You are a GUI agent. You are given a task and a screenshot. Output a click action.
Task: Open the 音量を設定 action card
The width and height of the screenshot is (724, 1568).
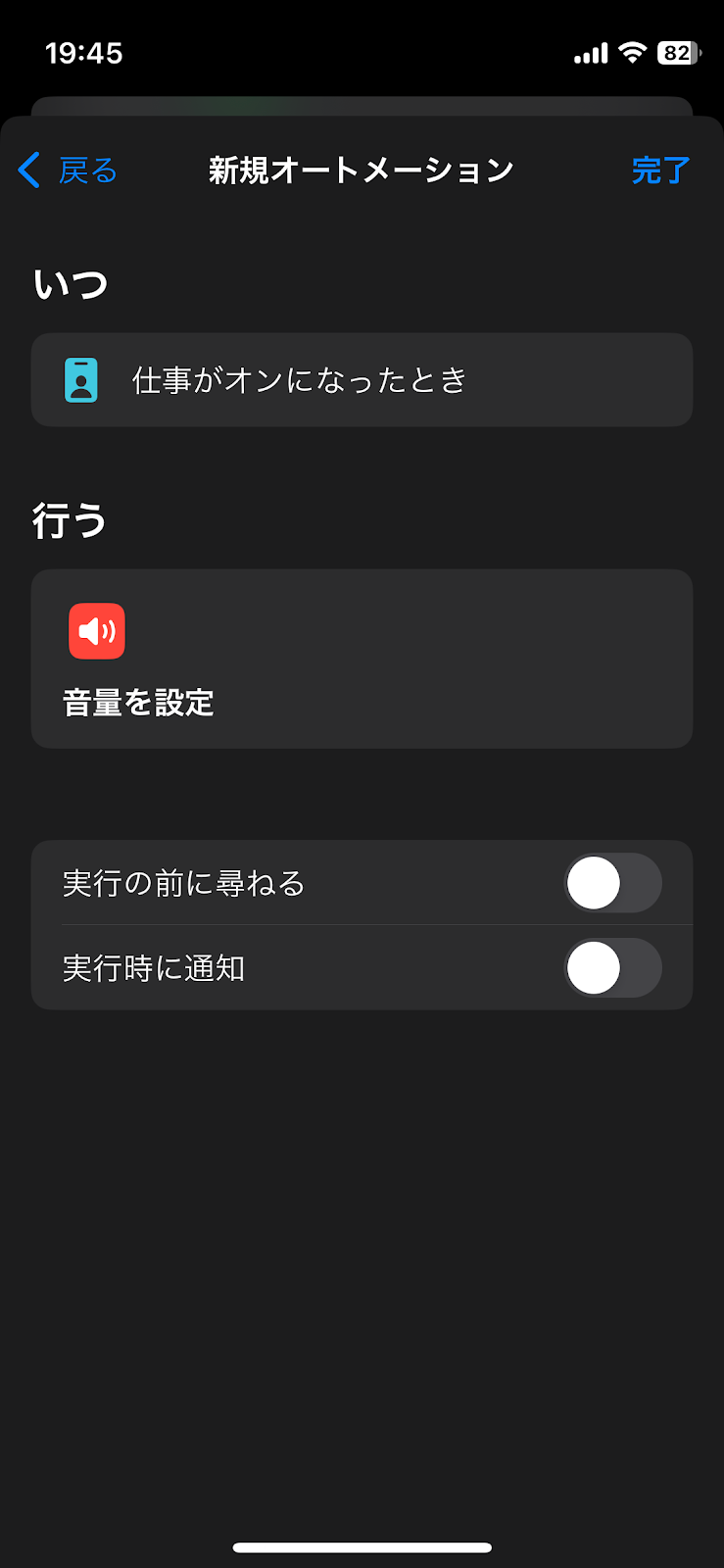(x=362, y=659)
